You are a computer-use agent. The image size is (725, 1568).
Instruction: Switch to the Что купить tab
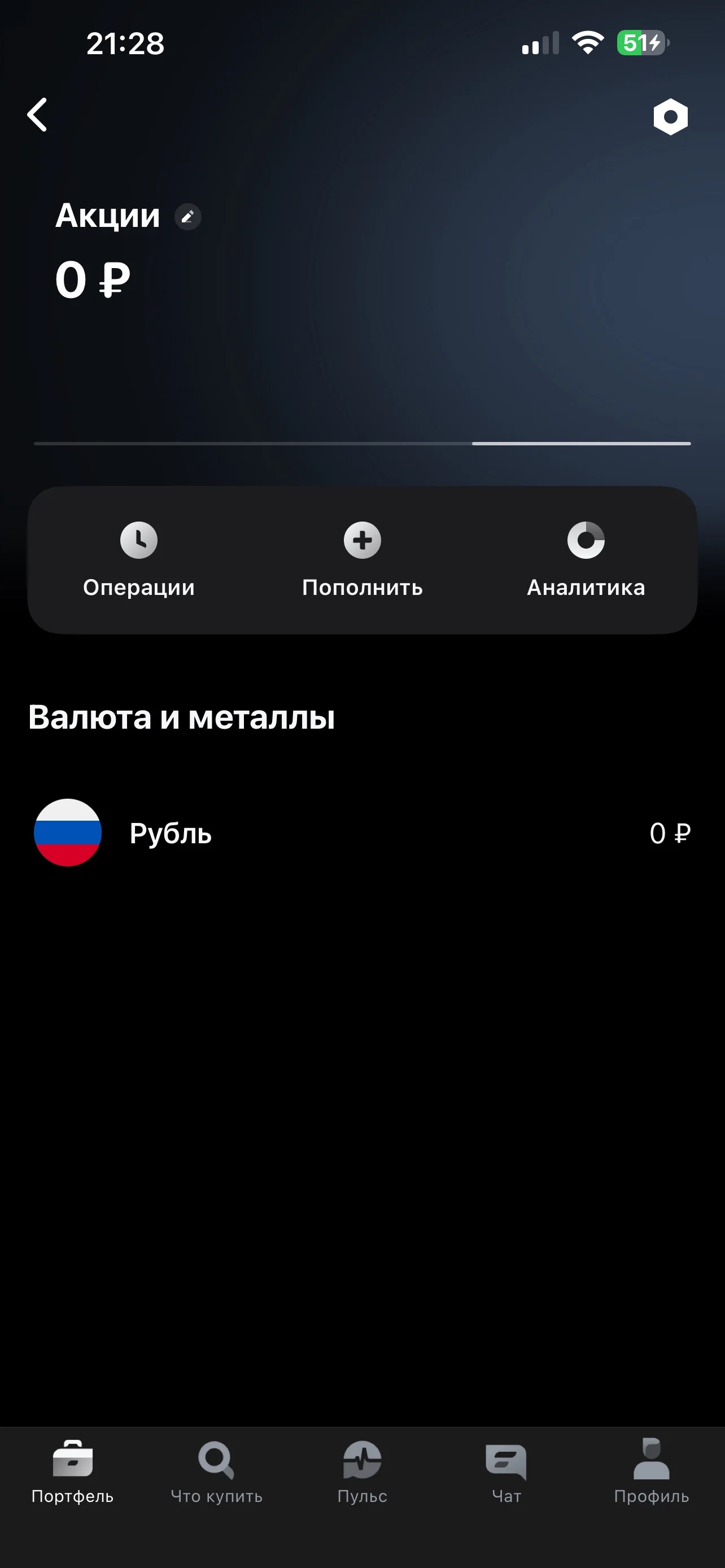(217, 1472)
